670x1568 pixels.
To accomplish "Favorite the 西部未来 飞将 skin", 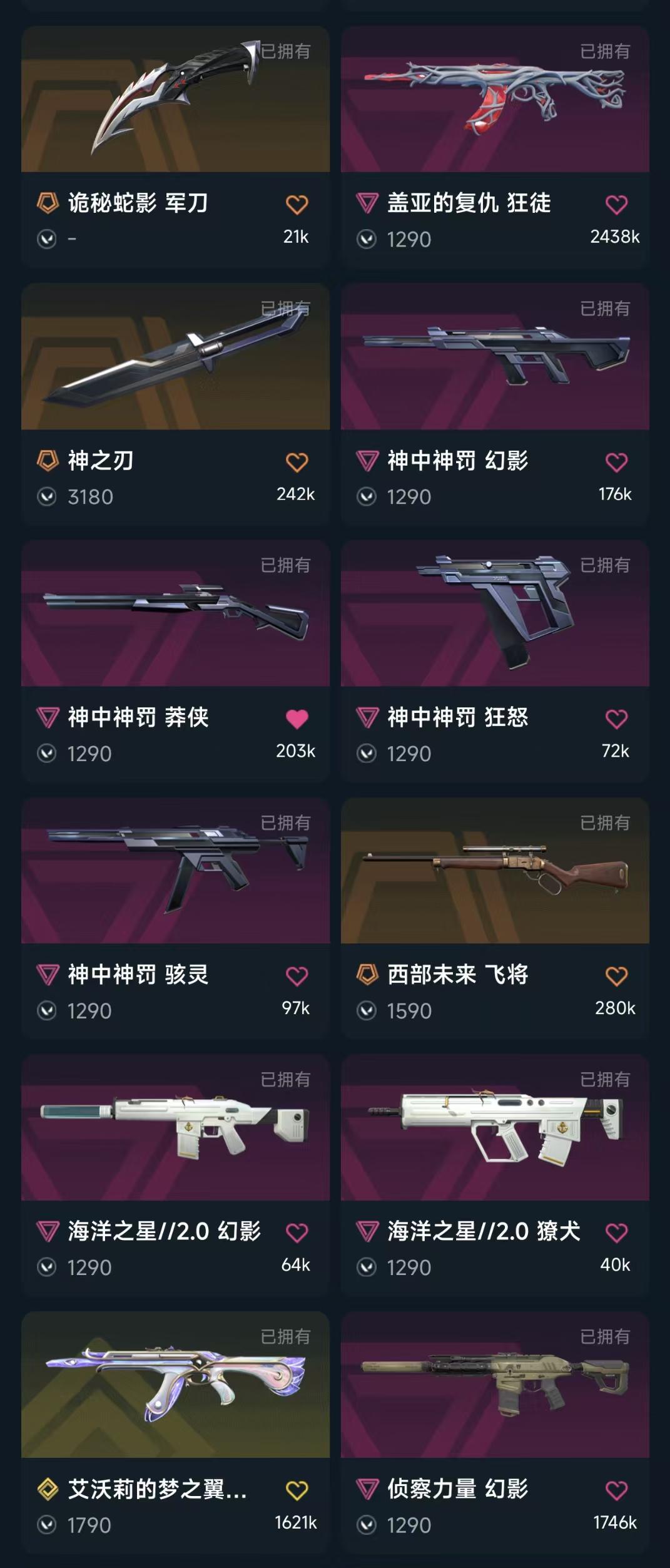I will tap(616, 976).
